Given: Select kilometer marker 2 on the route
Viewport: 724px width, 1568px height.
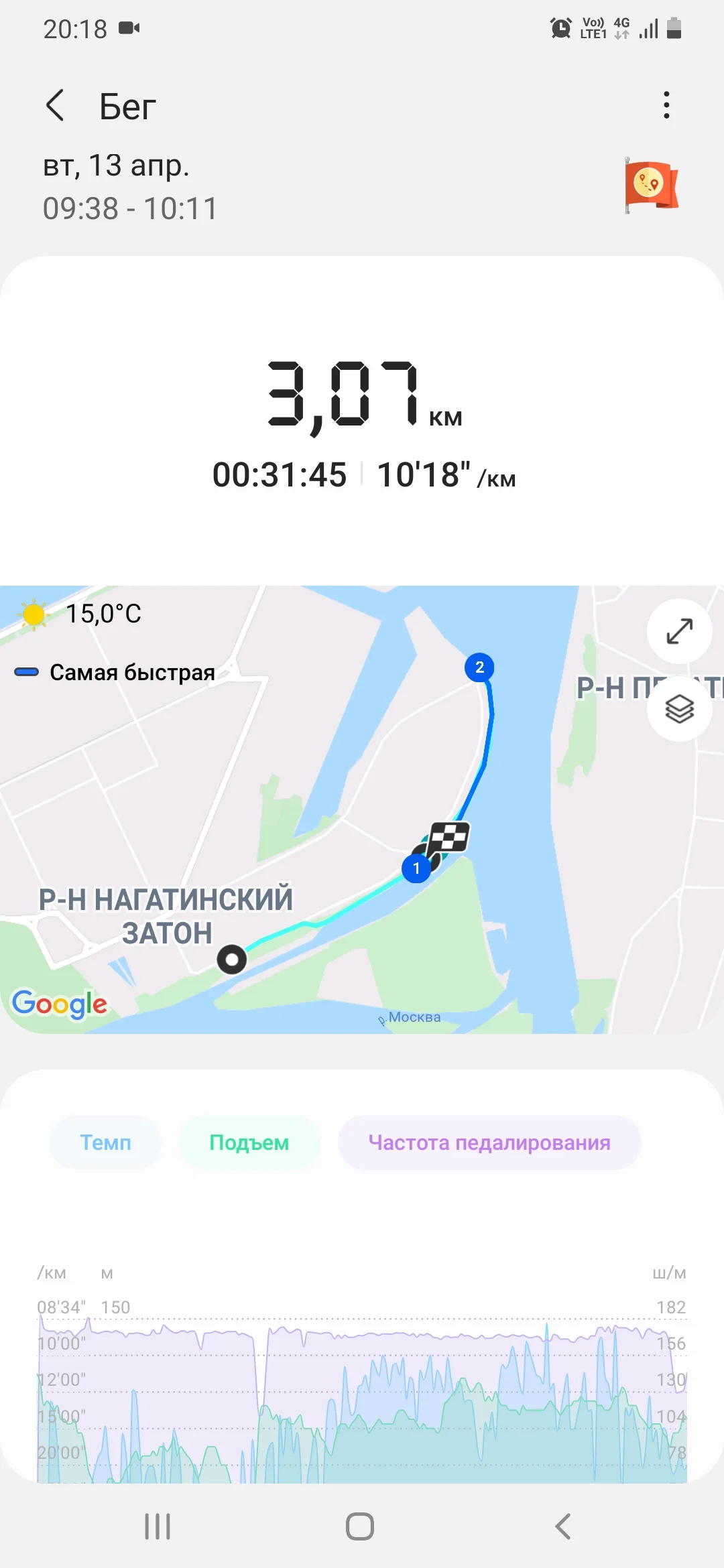Looking at the screenshot, I should click(479, 667).
